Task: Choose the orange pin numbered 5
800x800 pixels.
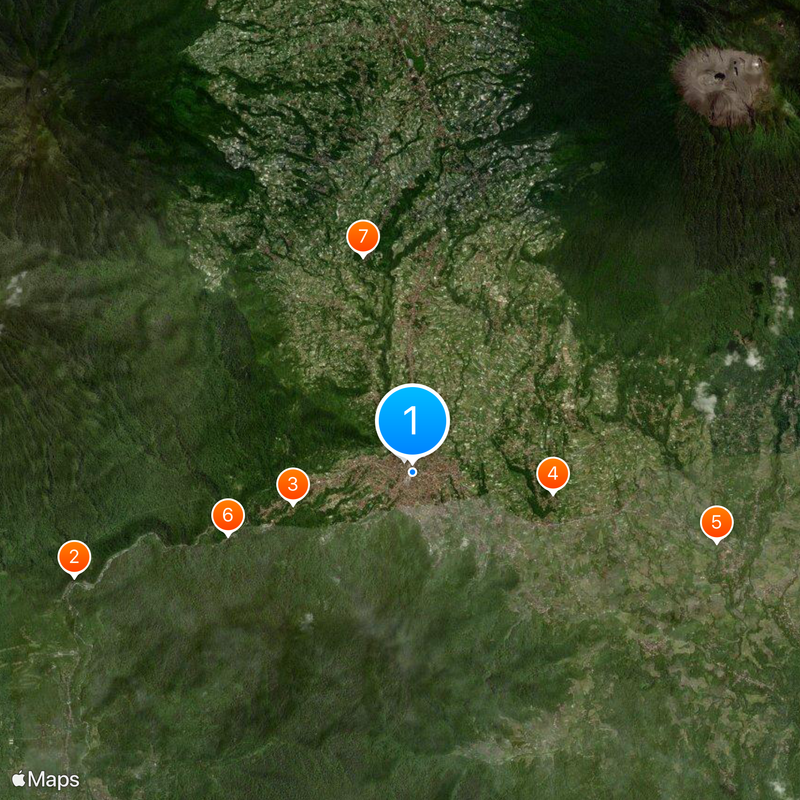Action: (716, 522)
